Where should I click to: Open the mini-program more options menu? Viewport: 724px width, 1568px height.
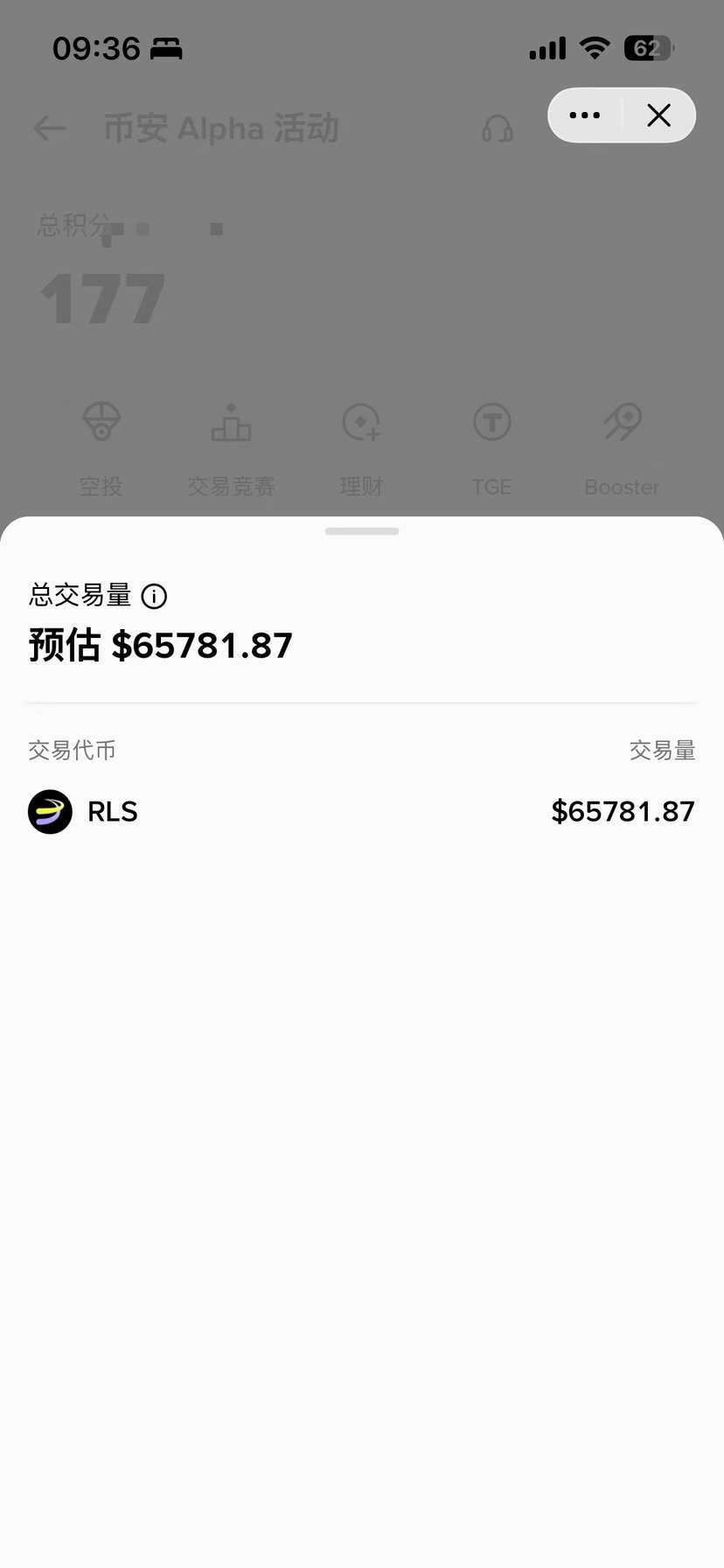[x=584, y=115]
